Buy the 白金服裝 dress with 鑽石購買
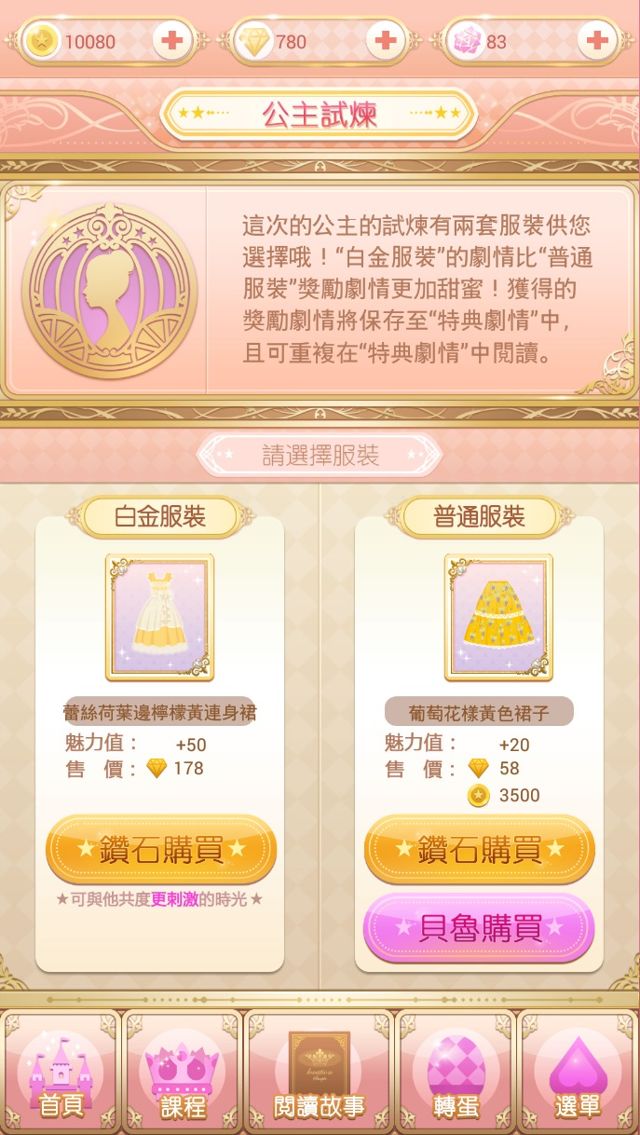 pyautogui.click(x=161, y=850)
